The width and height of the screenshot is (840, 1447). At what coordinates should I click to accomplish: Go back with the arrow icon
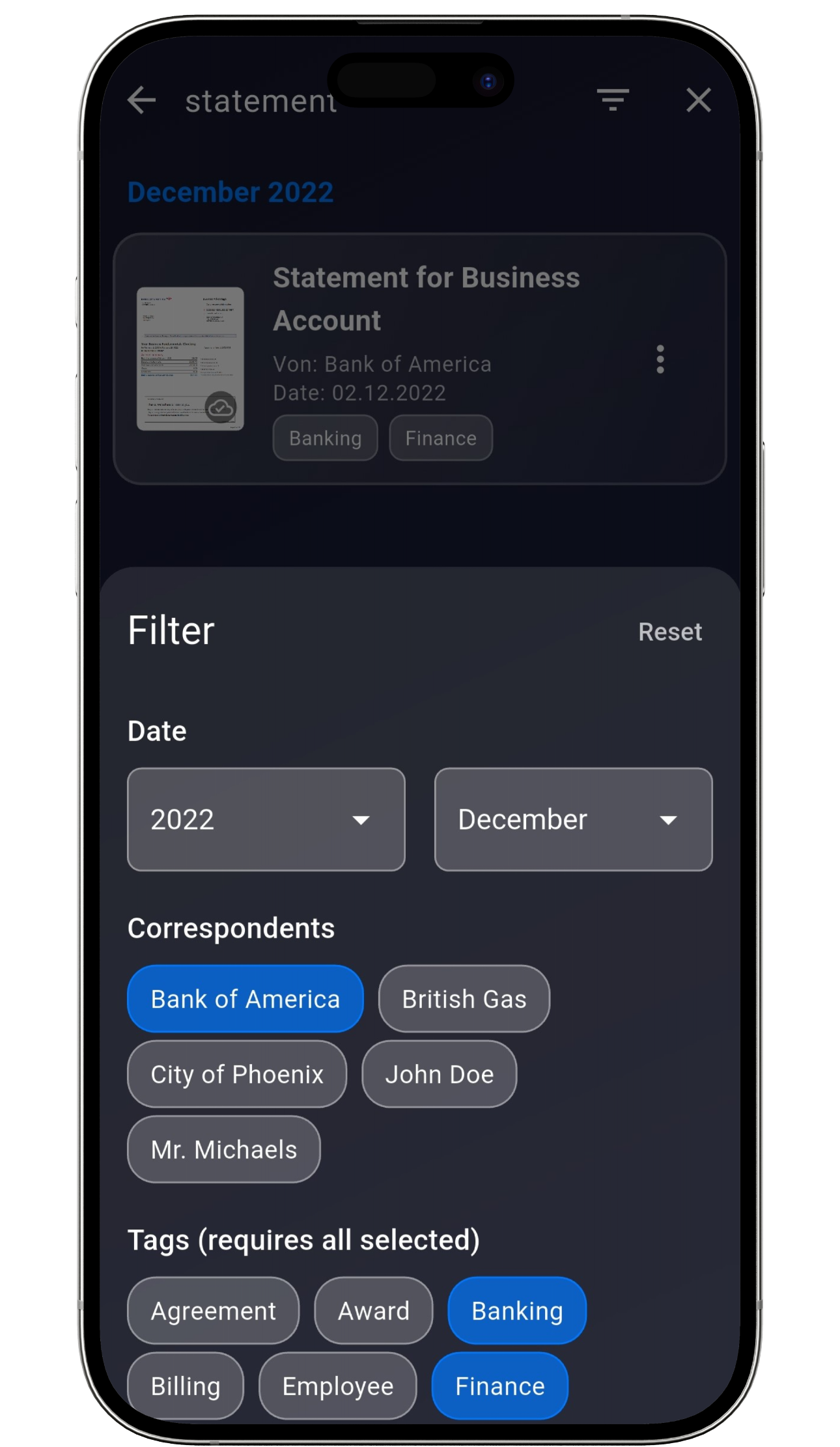(141, 100)
